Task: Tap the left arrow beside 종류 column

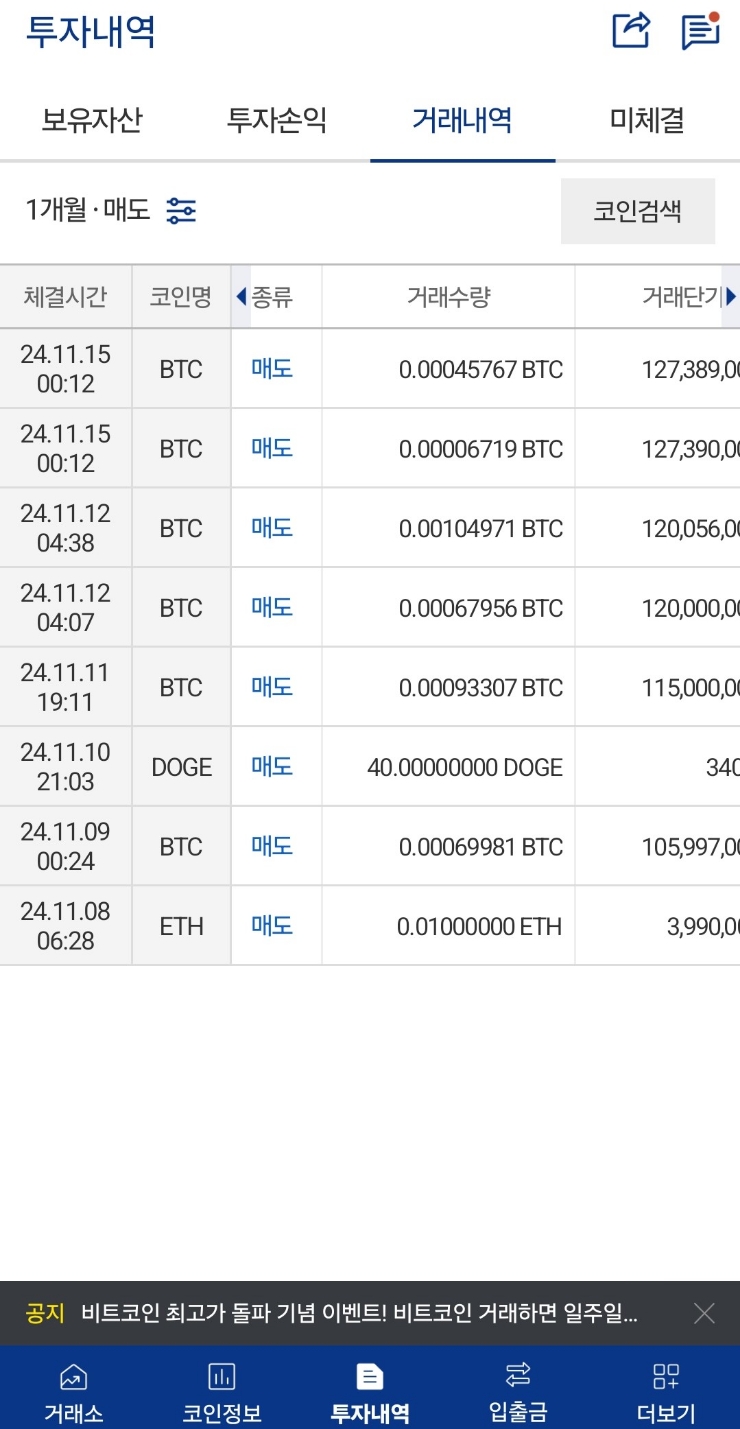Action: [241, 297]
